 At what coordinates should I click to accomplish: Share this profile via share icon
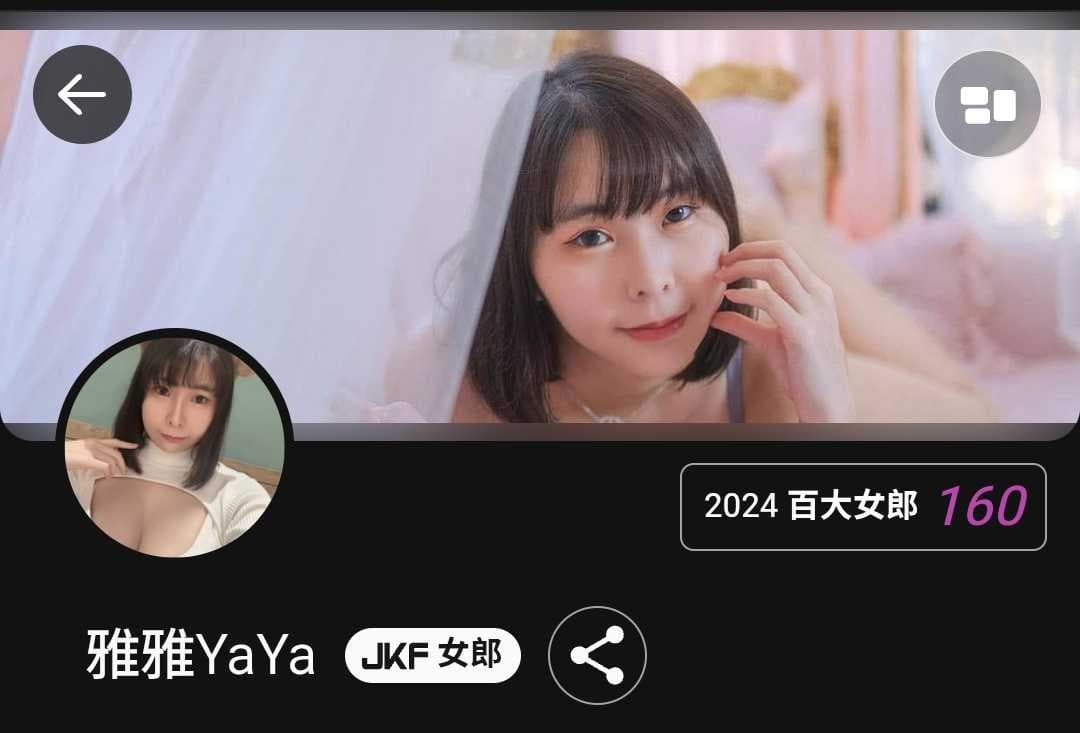coord(597,655)
